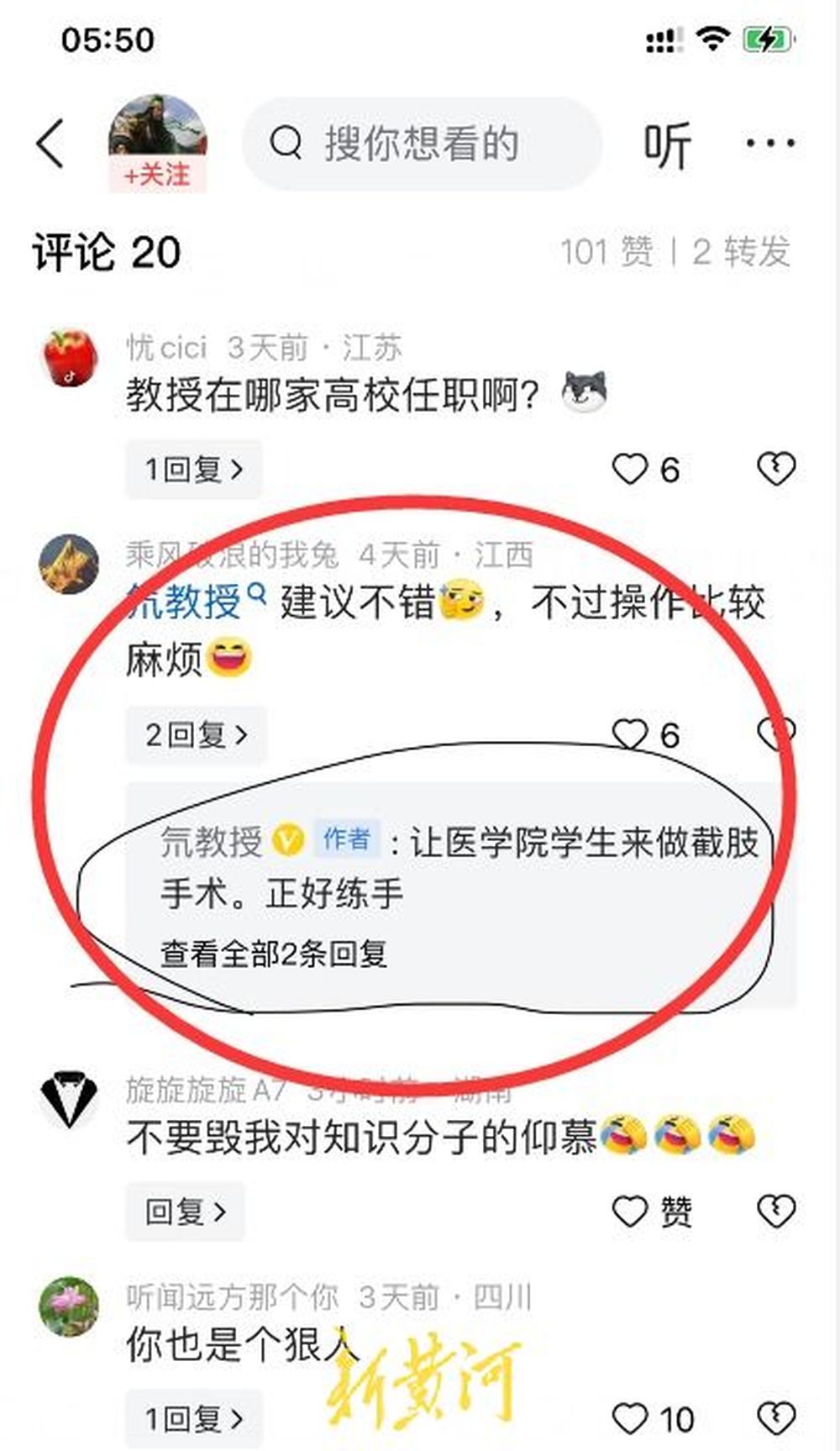Image resolution: width=840 pixels, height=1451 pixels.
Task: Expand 1回复 under 听闻远方那个你's comment
Action: [x=194, y=1419]
